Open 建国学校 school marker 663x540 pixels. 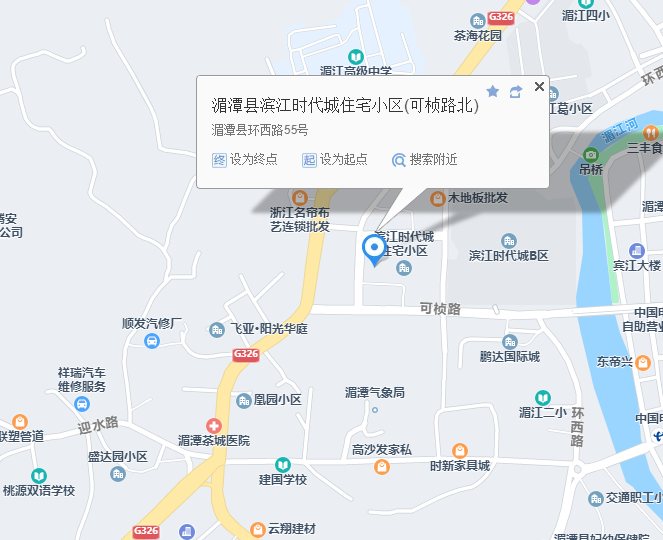[283, 465]
